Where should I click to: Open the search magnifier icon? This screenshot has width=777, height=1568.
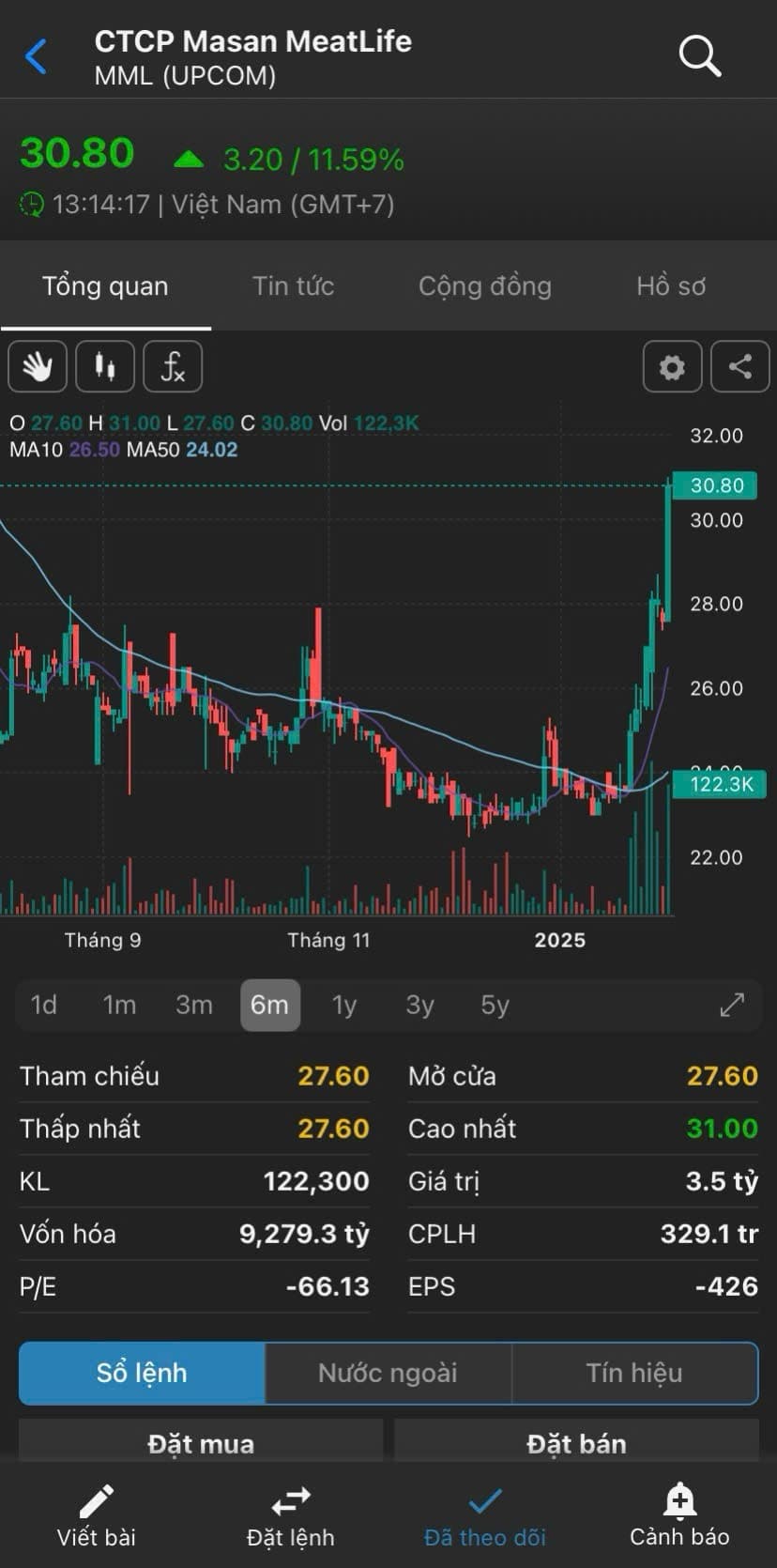699,56
